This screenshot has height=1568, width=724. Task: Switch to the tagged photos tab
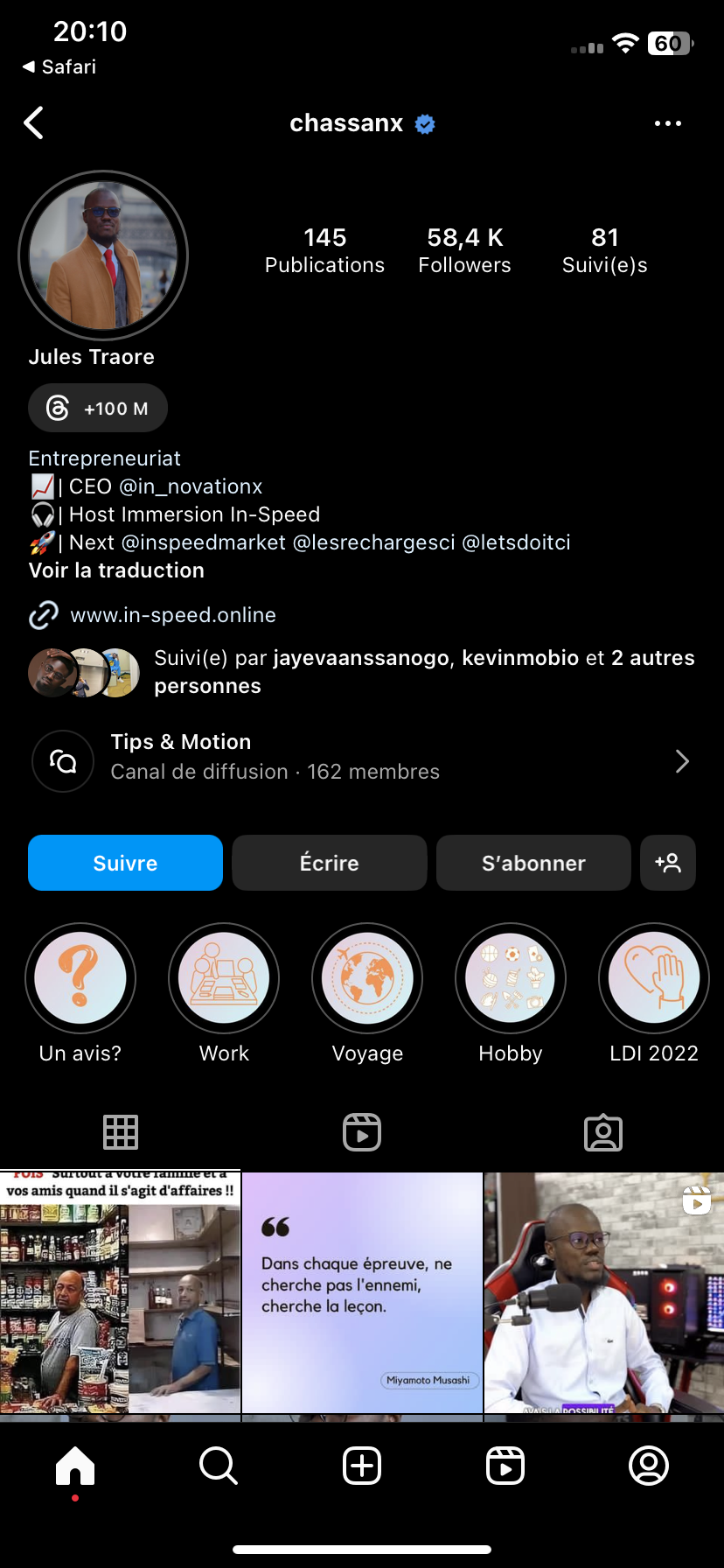coord(602,1132)
